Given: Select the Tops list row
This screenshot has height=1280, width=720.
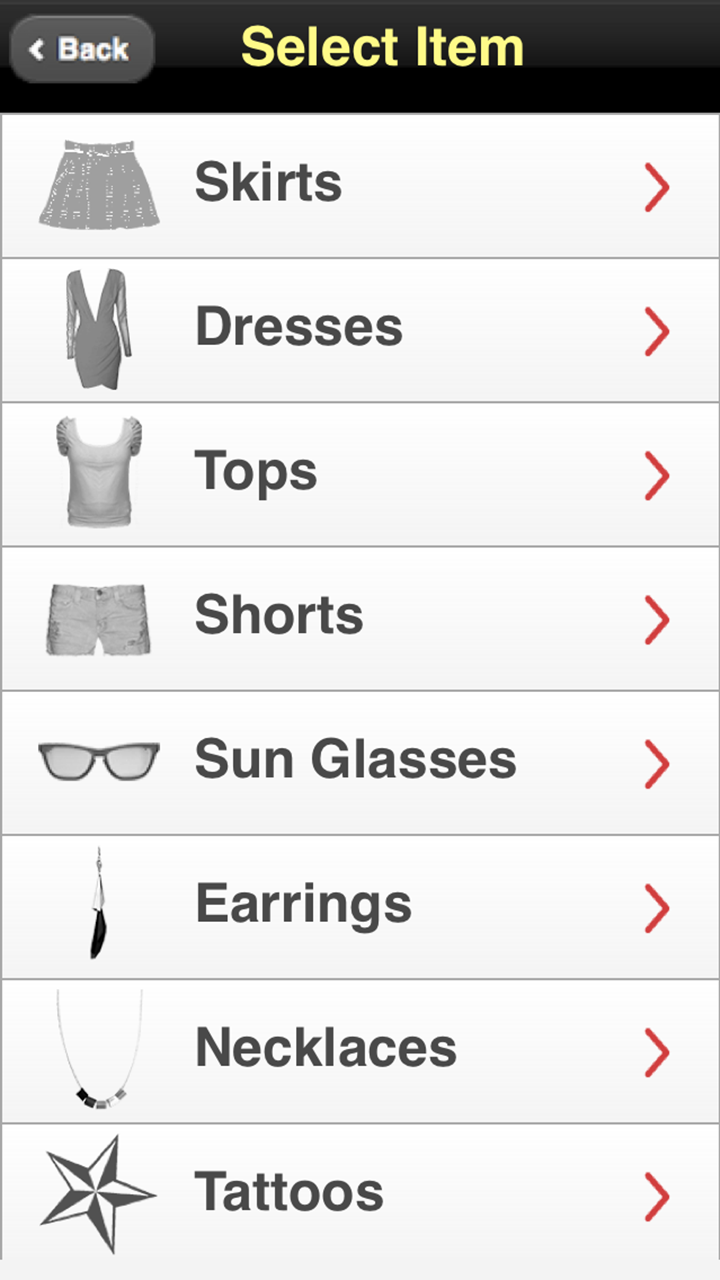Looking at the screenshot, I should coord(360,470).
